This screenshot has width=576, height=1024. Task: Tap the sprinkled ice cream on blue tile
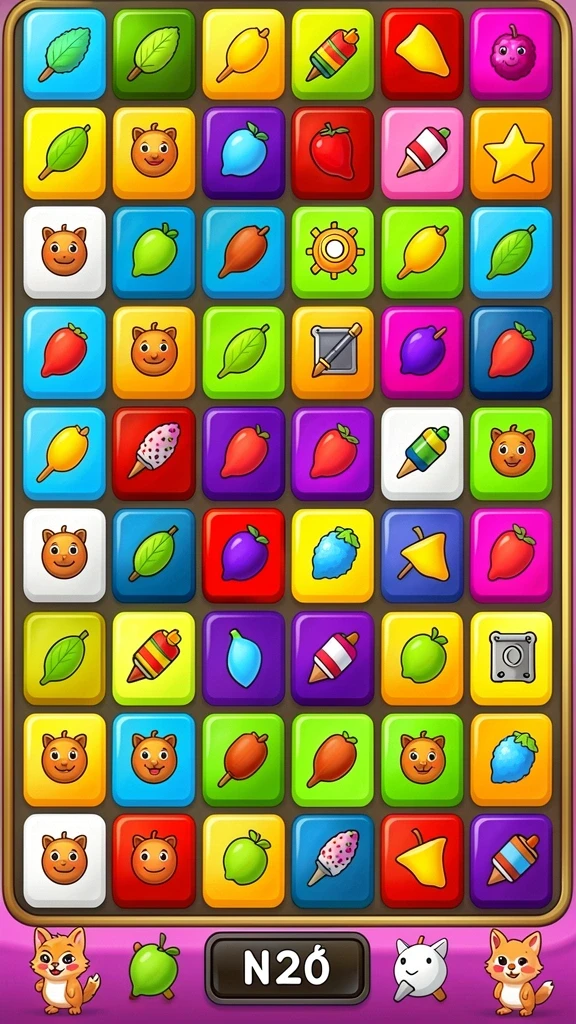click(x=332, y=861)
